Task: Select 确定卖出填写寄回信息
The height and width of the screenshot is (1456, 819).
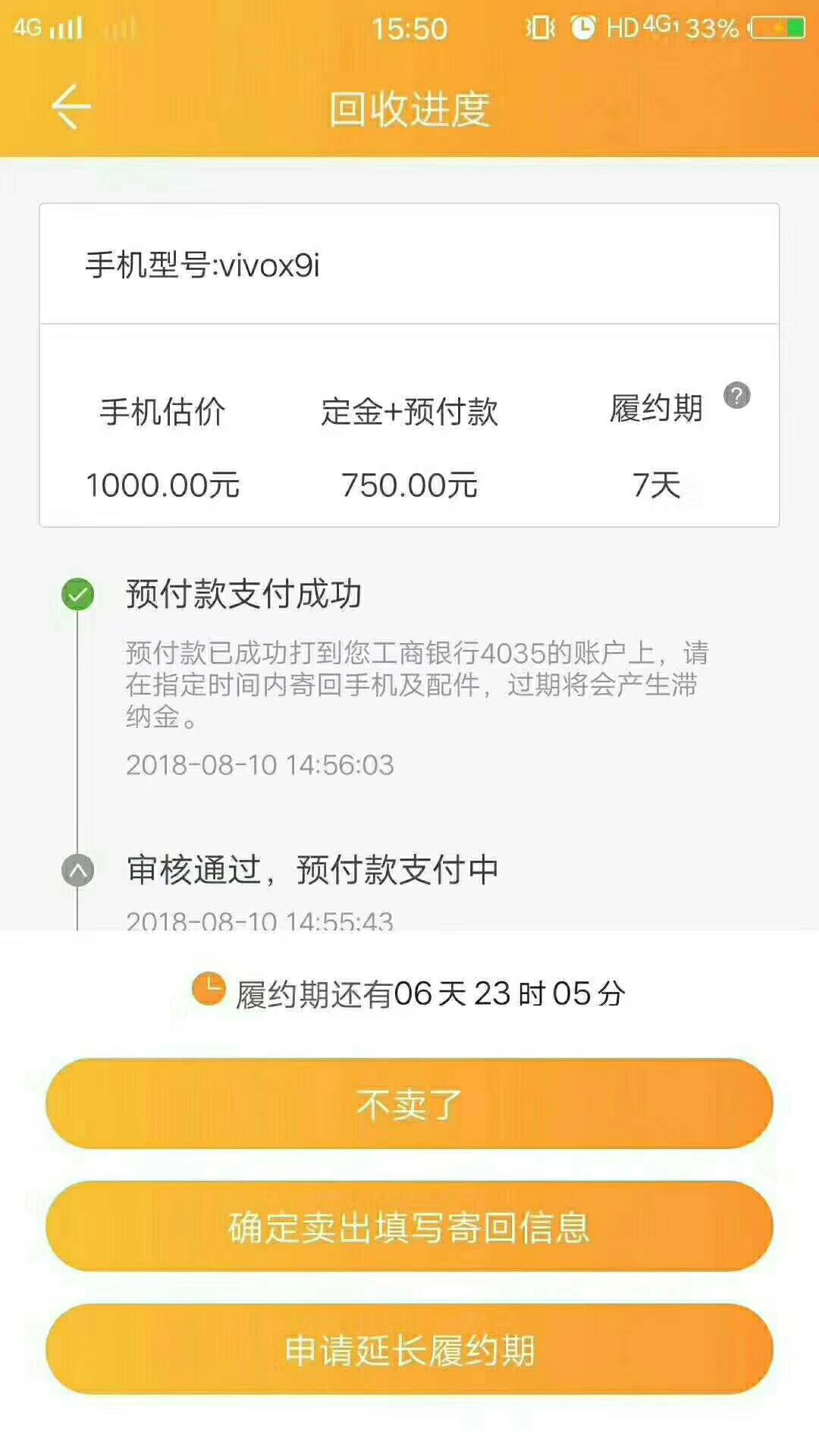Action: [409, 1226]
